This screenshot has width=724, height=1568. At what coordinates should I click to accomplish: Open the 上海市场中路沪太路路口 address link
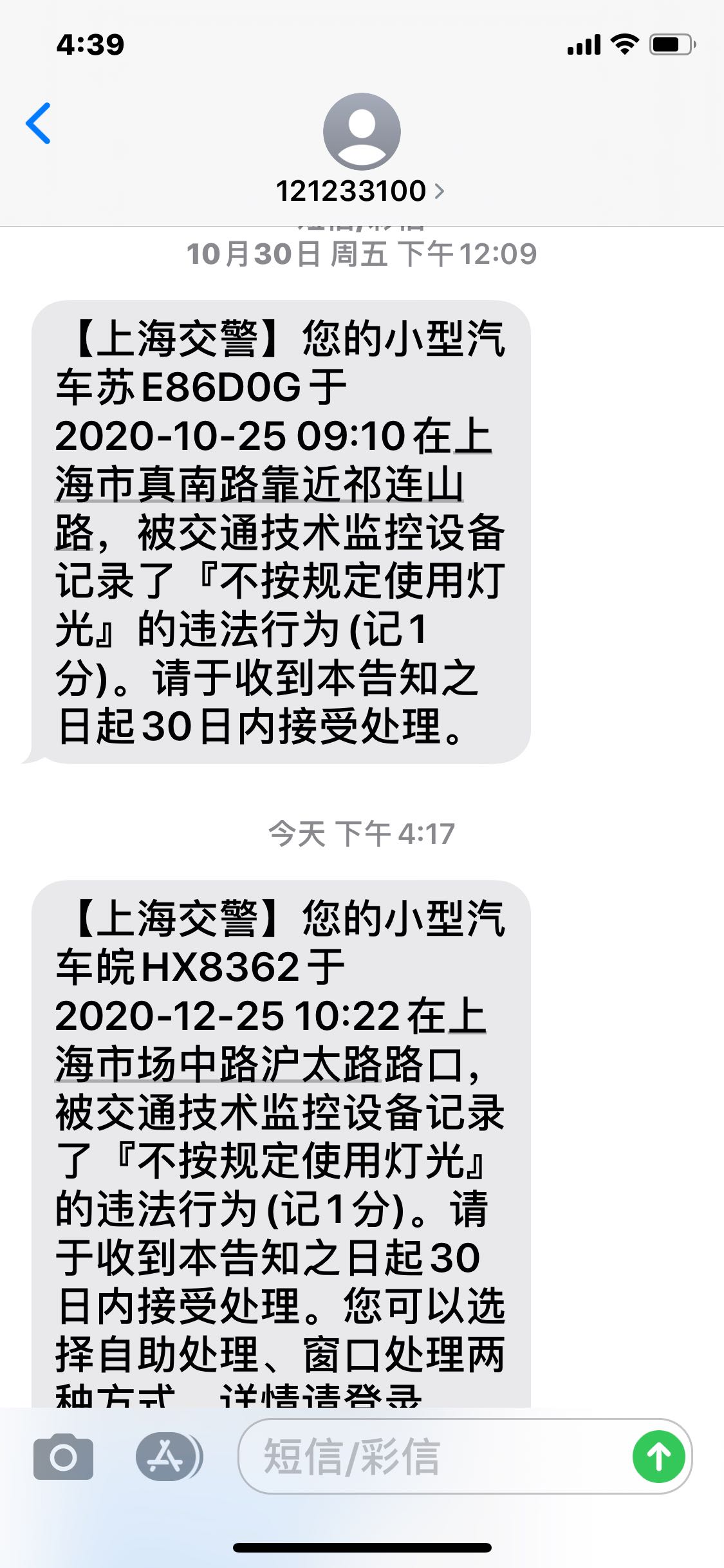[270, 1041]
